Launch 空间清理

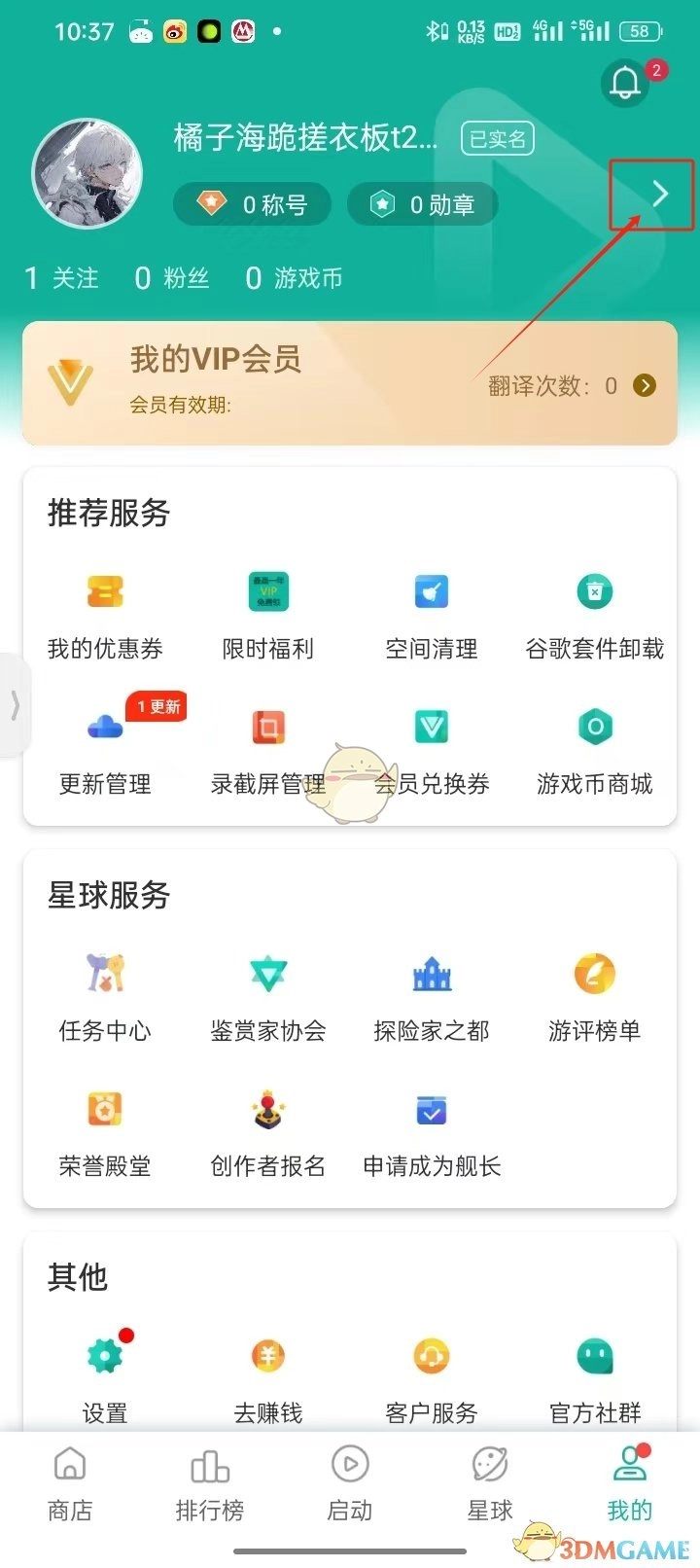tap(432, 611)
